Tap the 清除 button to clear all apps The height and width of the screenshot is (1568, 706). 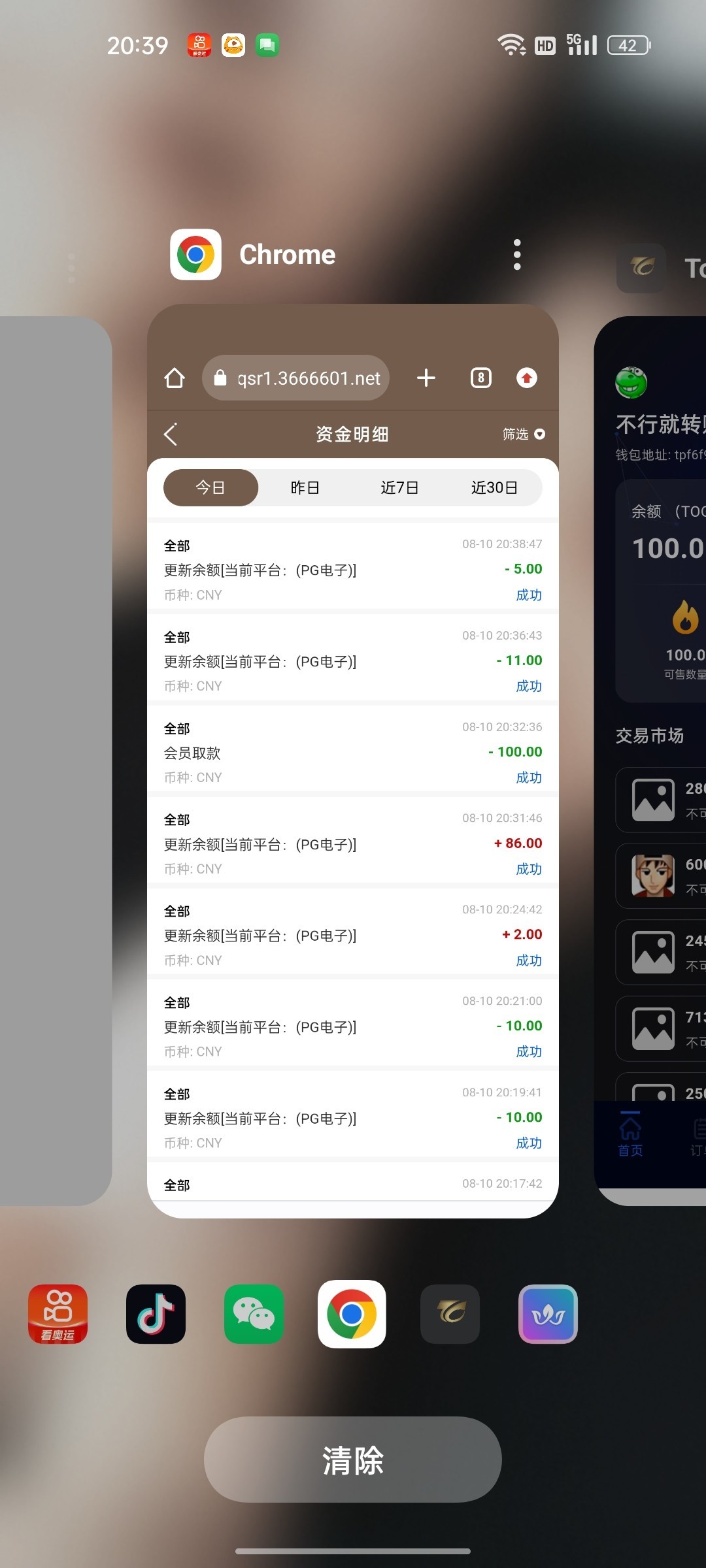(x=352, y=1460)
